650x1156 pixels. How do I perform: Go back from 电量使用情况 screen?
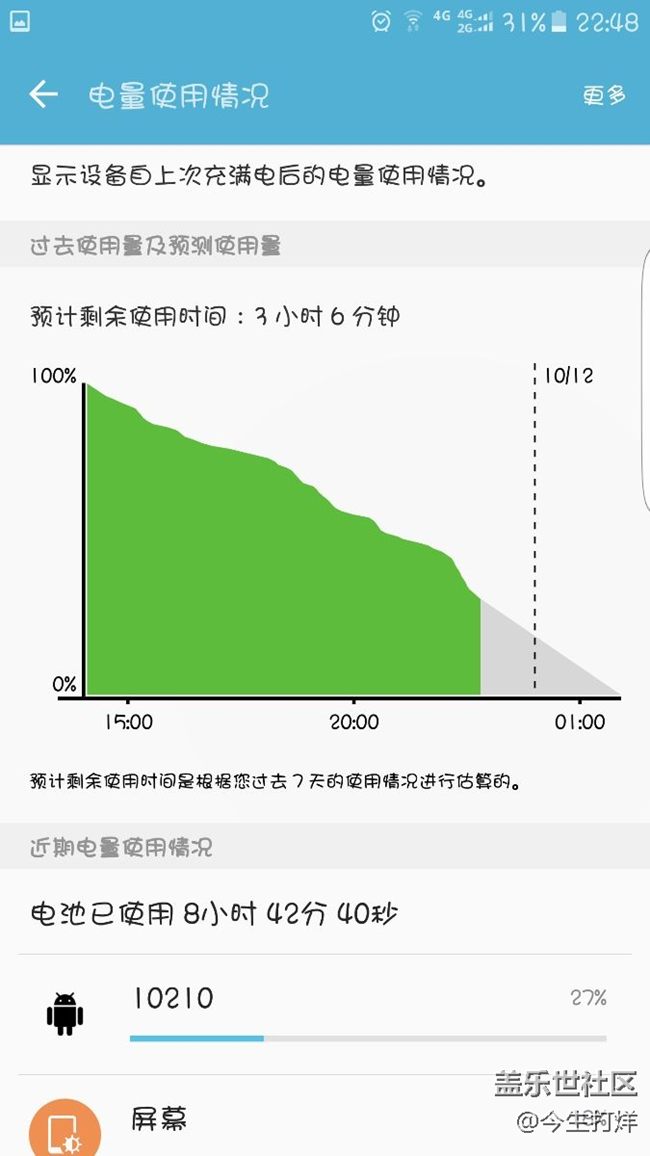[43, 95]
